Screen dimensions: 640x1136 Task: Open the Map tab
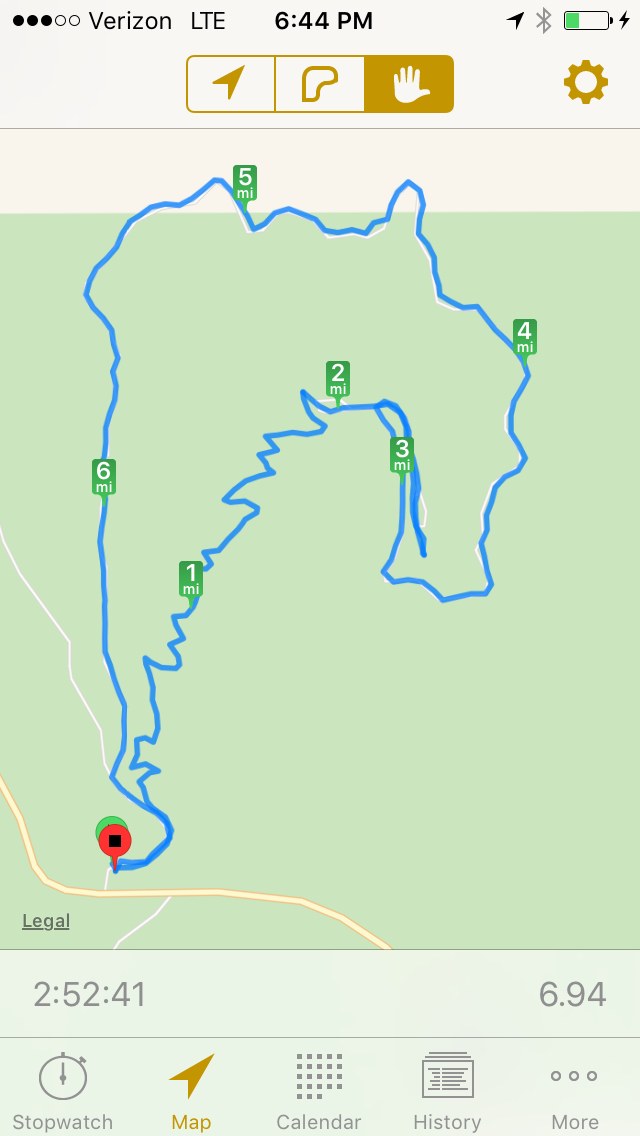pyautogui.click(x=191, y=1091)
